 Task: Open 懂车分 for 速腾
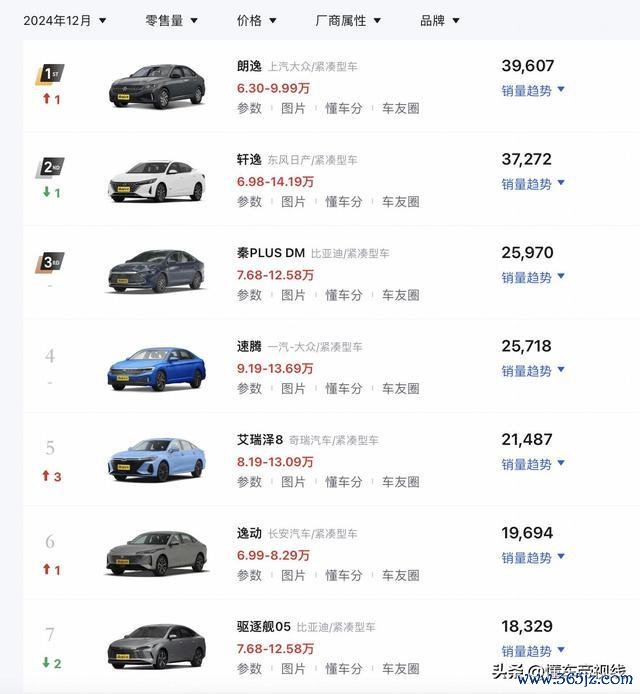343,388
